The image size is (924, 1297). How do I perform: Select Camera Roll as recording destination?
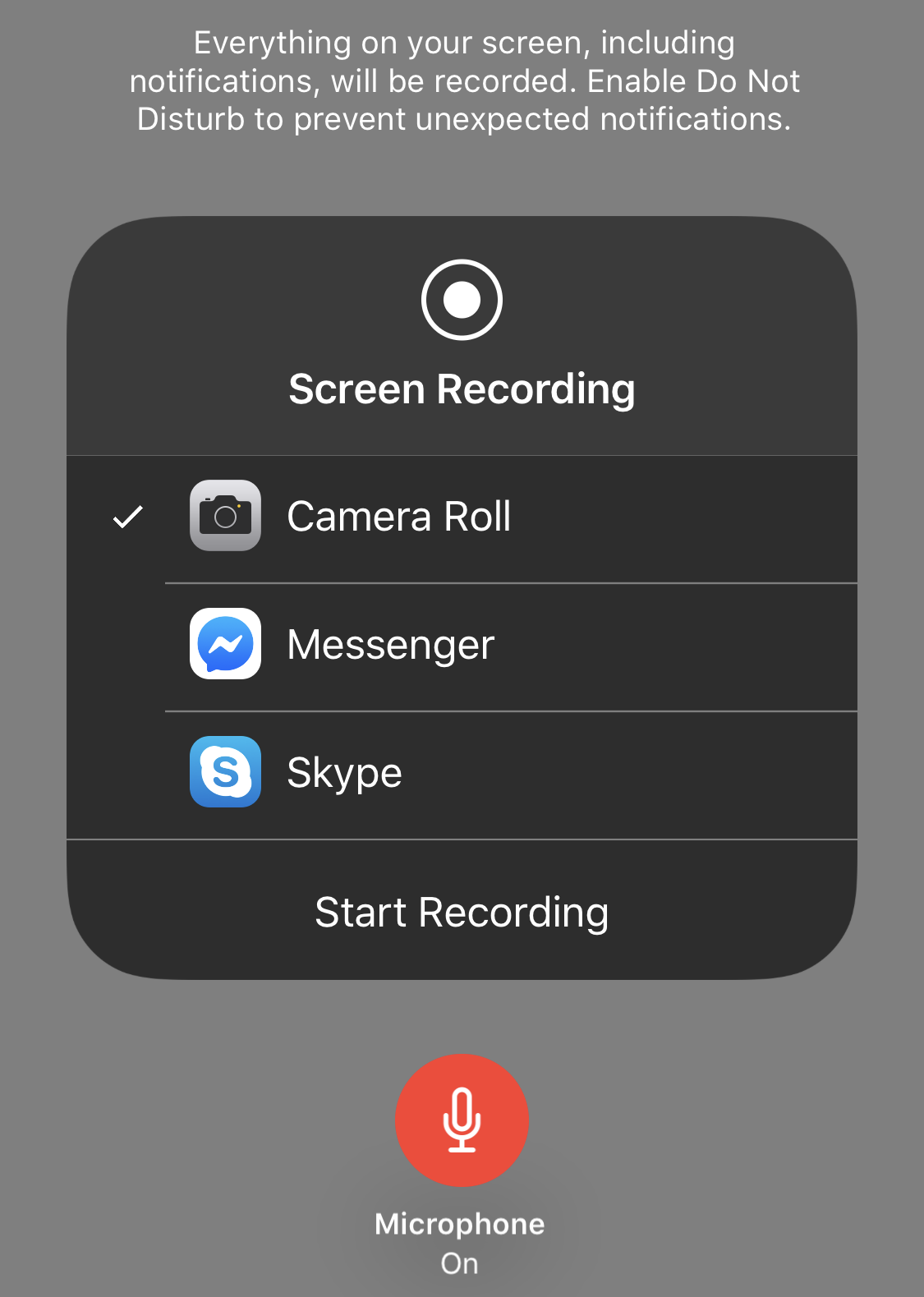coord(399,517)
